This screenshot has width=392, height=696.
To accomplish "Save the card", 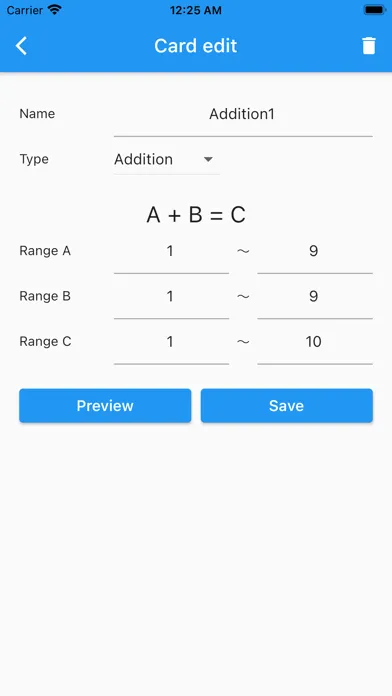I will click(287, 406).
